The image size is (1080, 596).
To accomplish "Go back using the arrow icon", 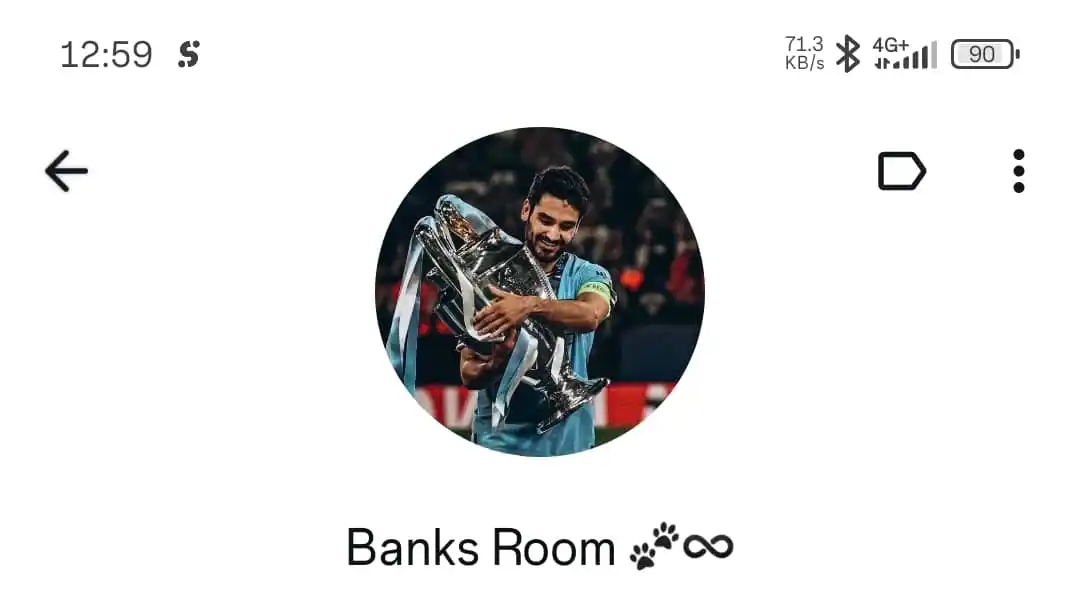I will [x=66, y=171].
